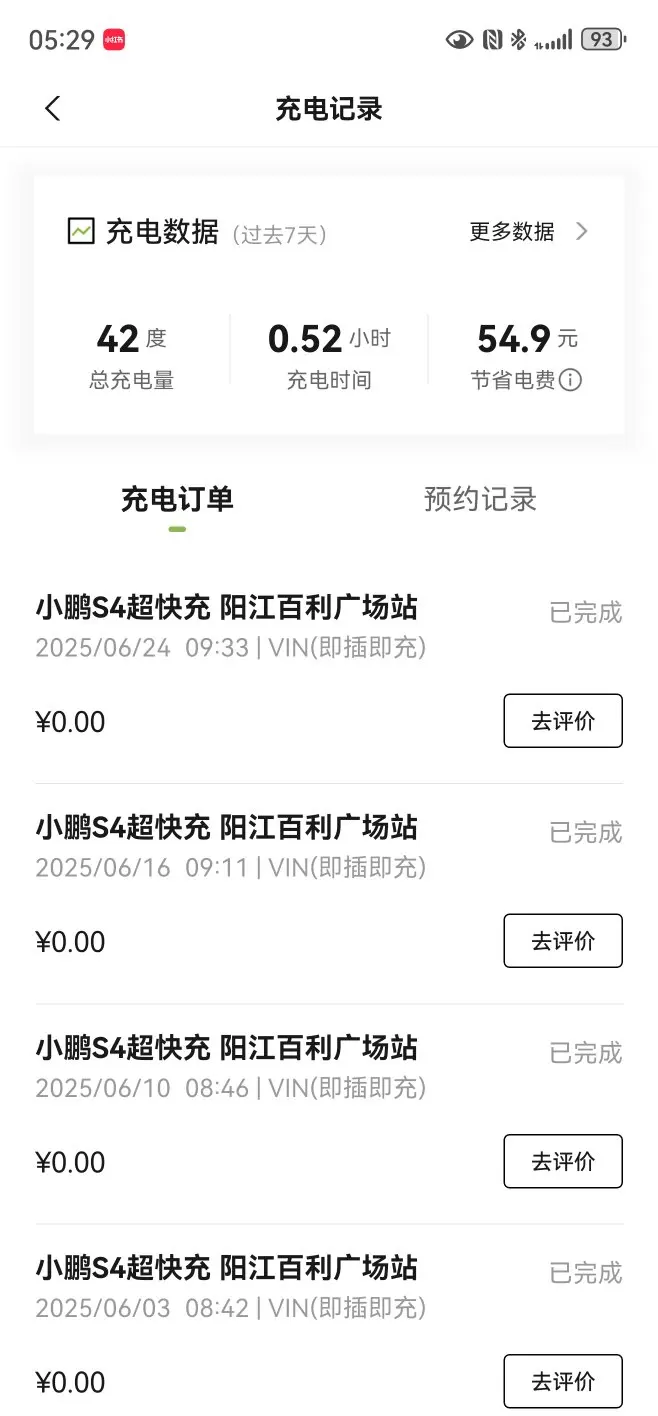Open the charging order from 2025/06/16

tap(226, 847)
